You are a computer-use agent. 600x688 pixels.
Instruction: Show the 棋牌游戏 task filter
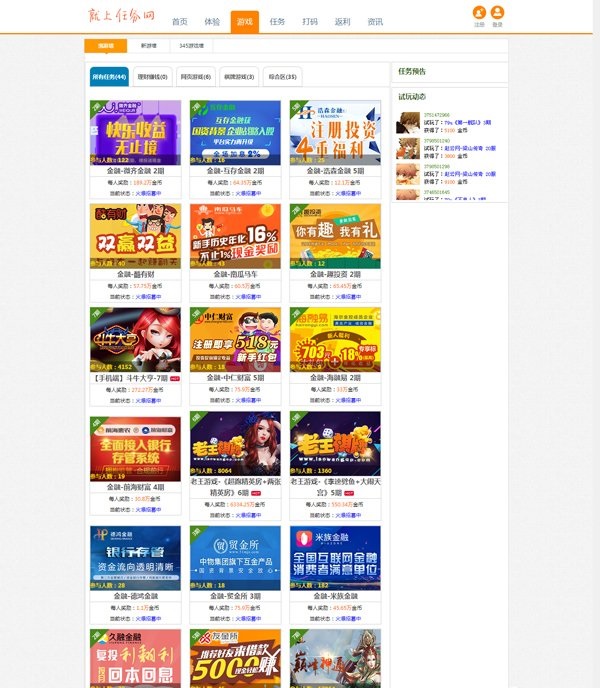(x=238, y=76)
